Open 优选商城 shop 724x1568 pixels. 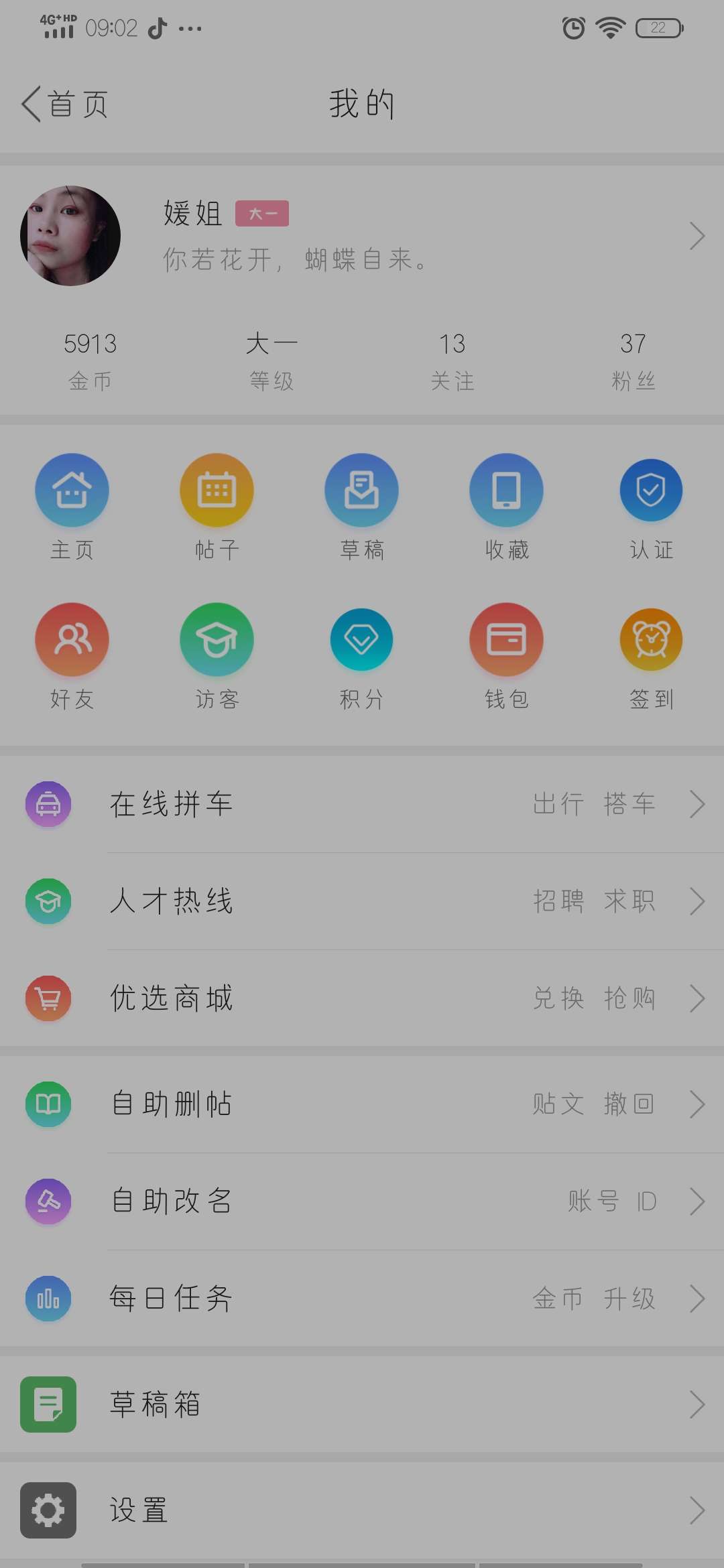[x=362, y=998]
